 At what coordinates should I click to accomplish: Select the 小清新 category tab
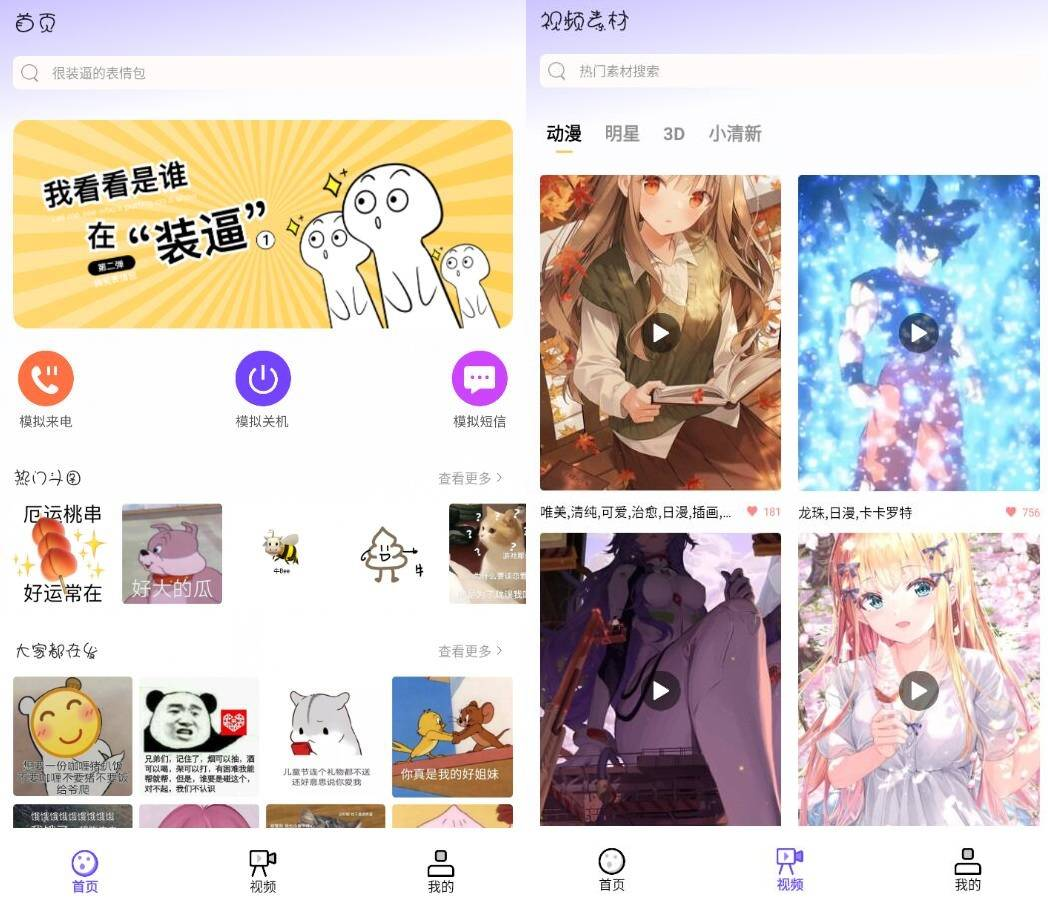point(735,134)
